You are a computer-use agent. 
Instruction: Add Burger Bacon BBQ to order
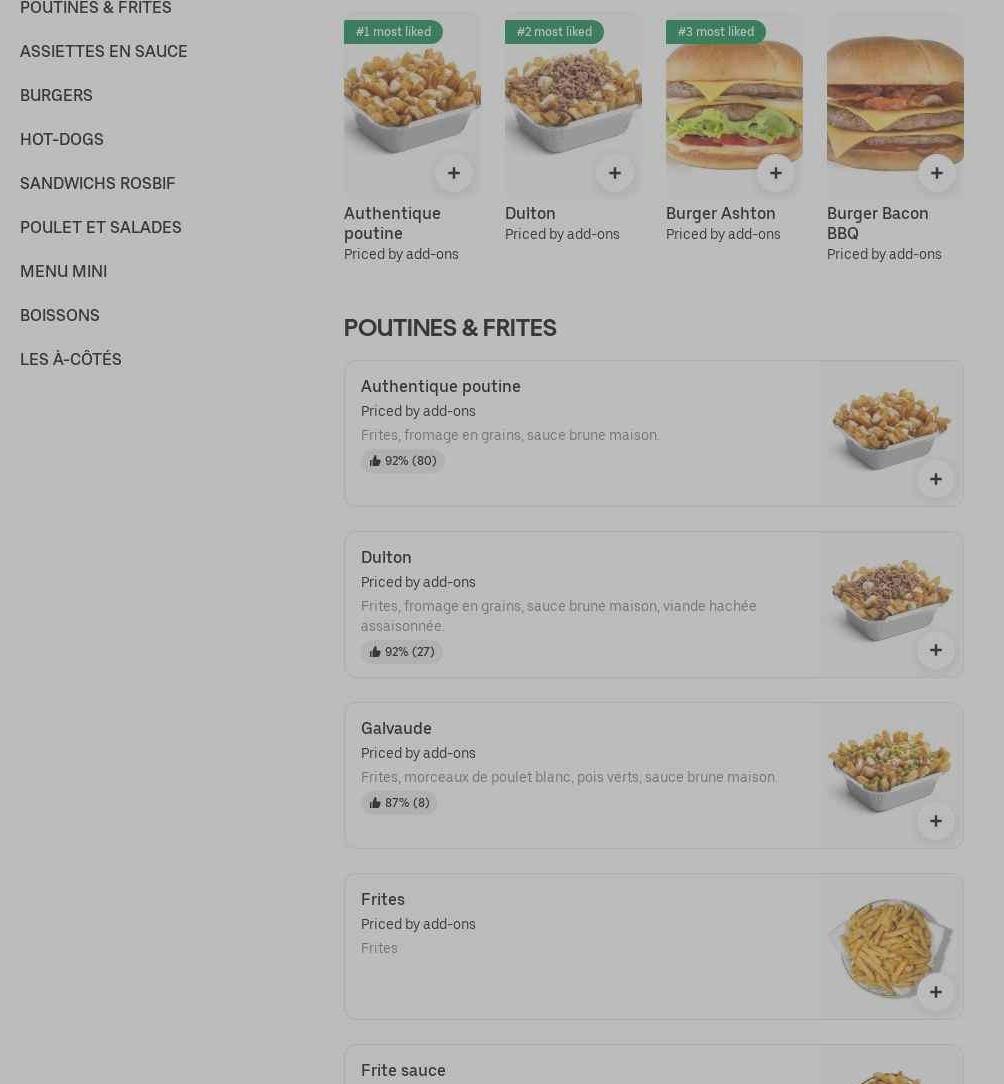click(x=936, y=173)
